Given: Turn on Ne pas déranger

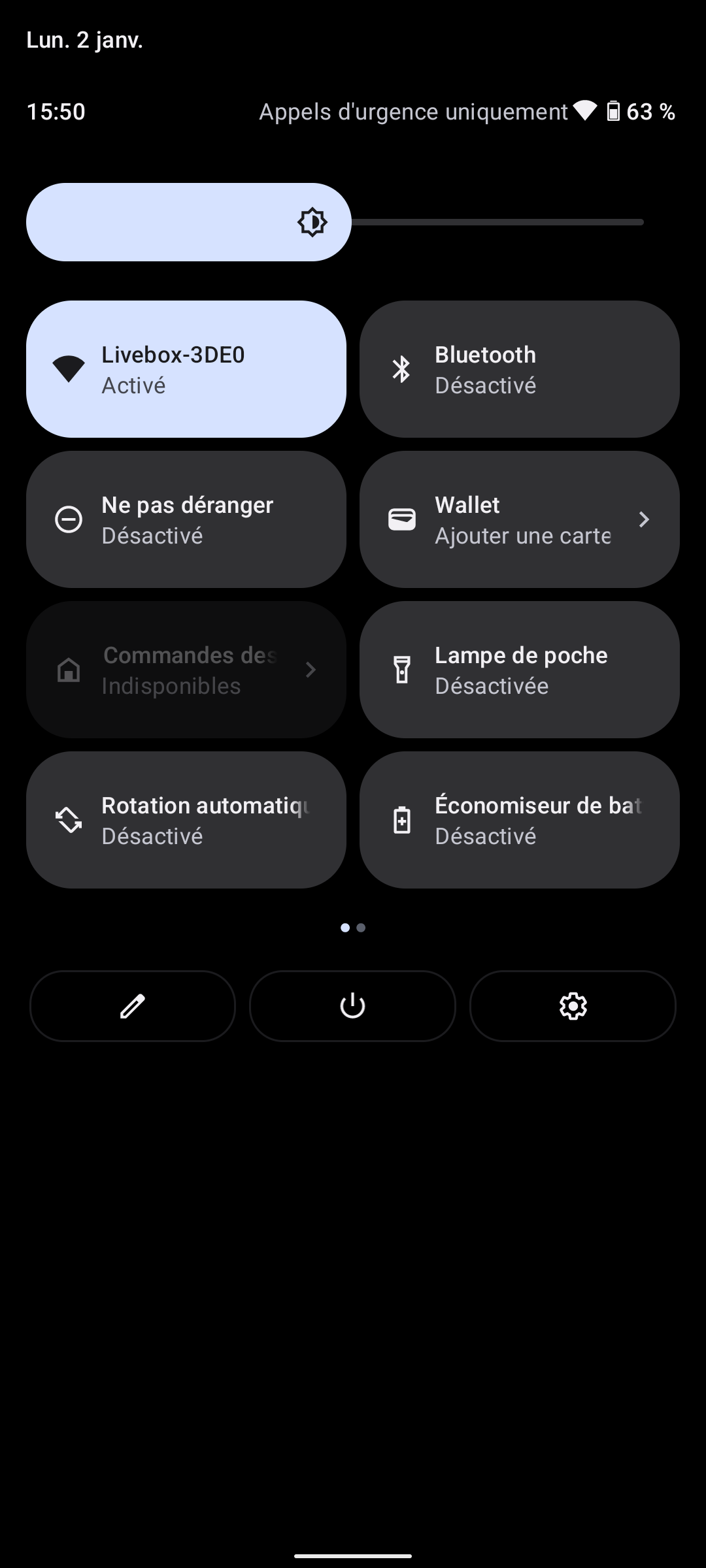Looking at the screenshot, I should [x=186, y=519].
